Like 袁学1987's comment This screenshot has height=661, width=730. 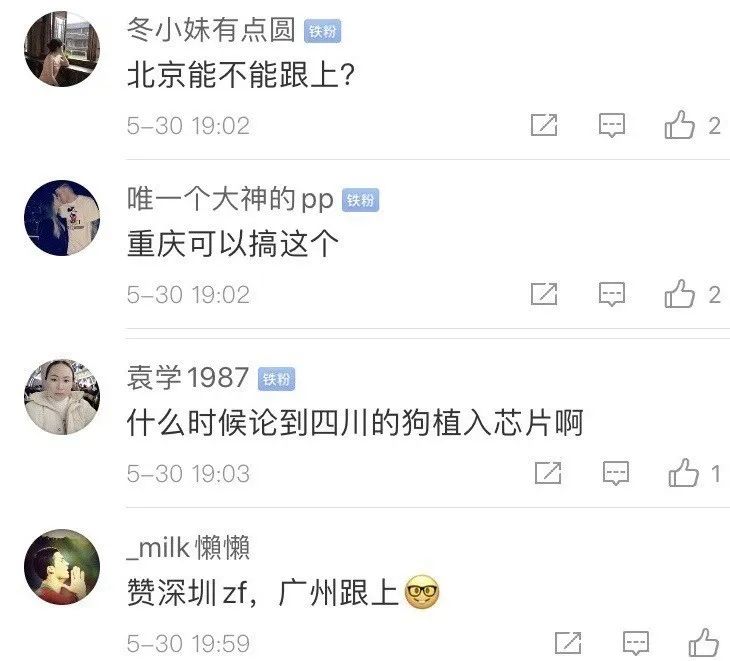click(x=684, y=473)
